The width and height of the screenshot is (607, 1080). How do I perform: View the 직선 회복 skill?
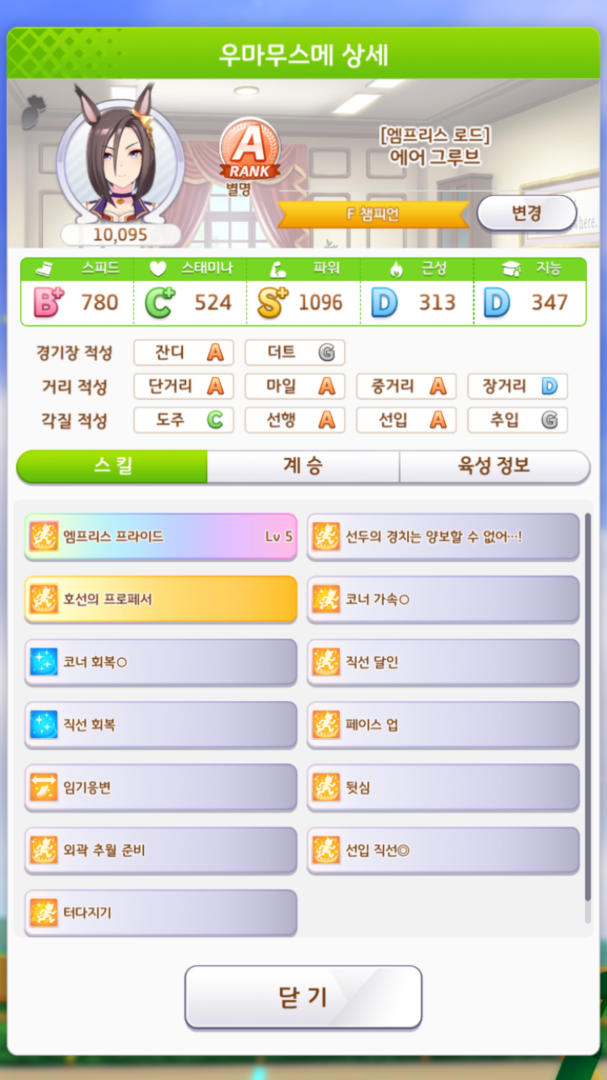(x=160, y=724)
